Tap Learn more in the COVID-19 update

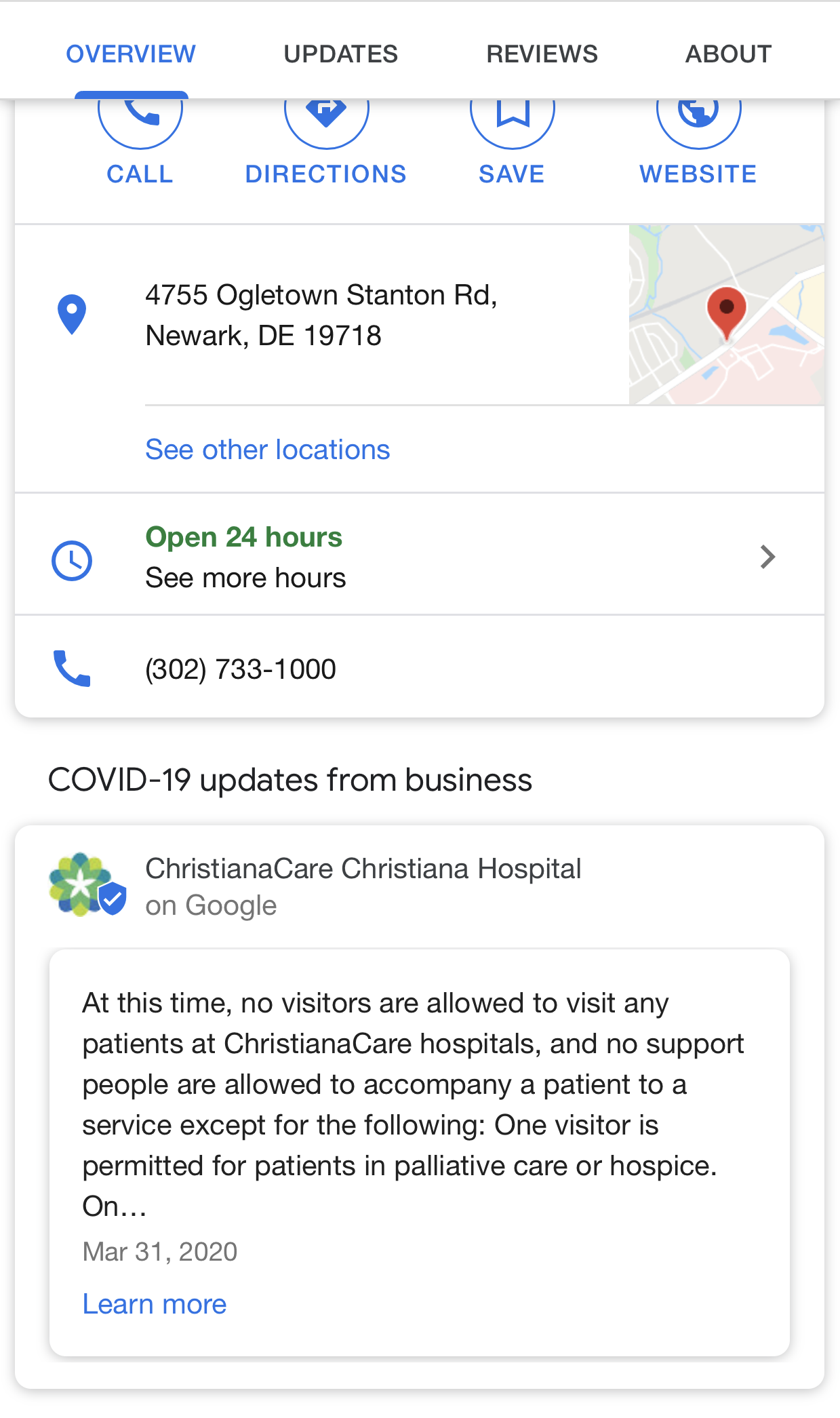155,1304
